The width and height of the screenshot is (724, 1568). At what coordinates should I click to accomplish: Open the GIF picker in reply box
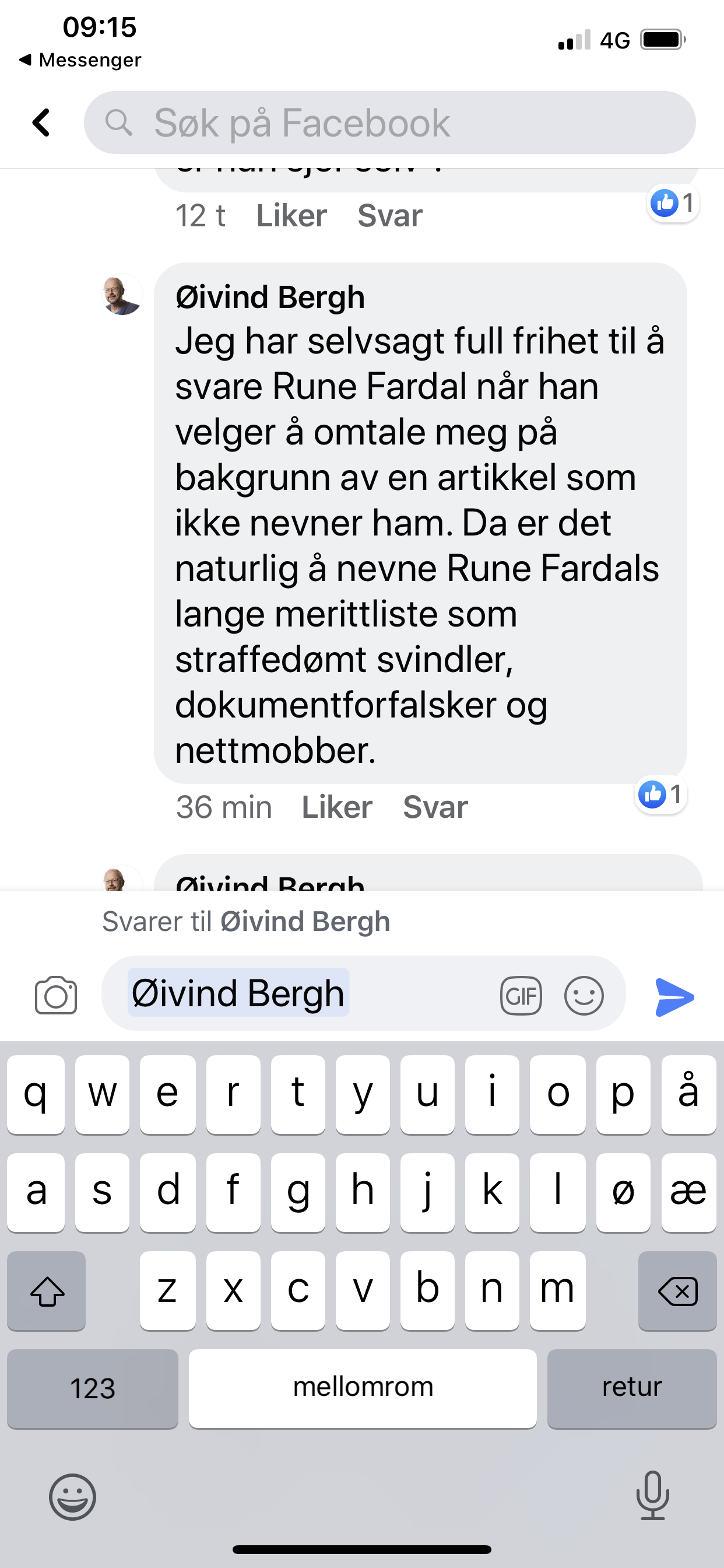(521, 996)
